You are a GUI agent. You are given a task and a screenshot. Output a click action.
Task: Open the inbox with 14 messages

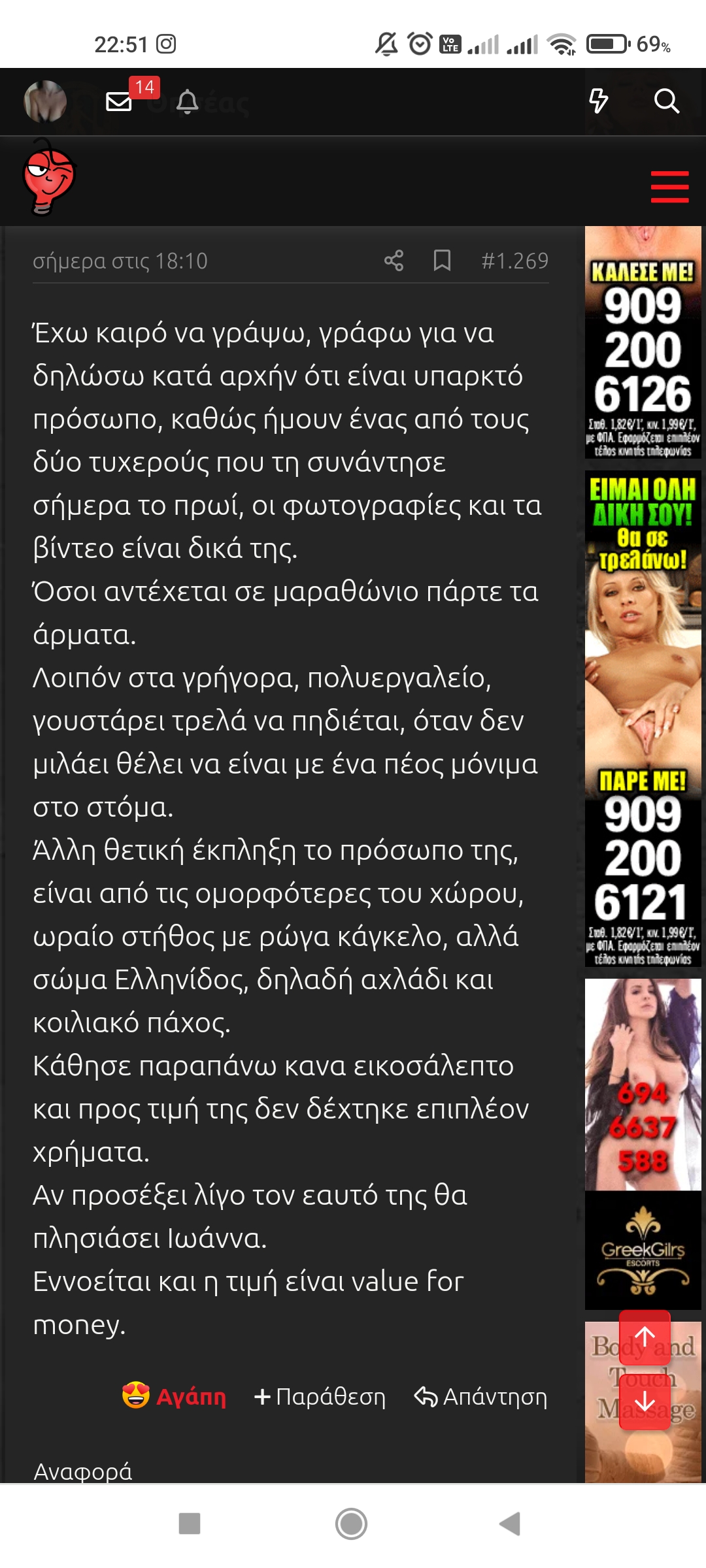[x=119, y=101]
